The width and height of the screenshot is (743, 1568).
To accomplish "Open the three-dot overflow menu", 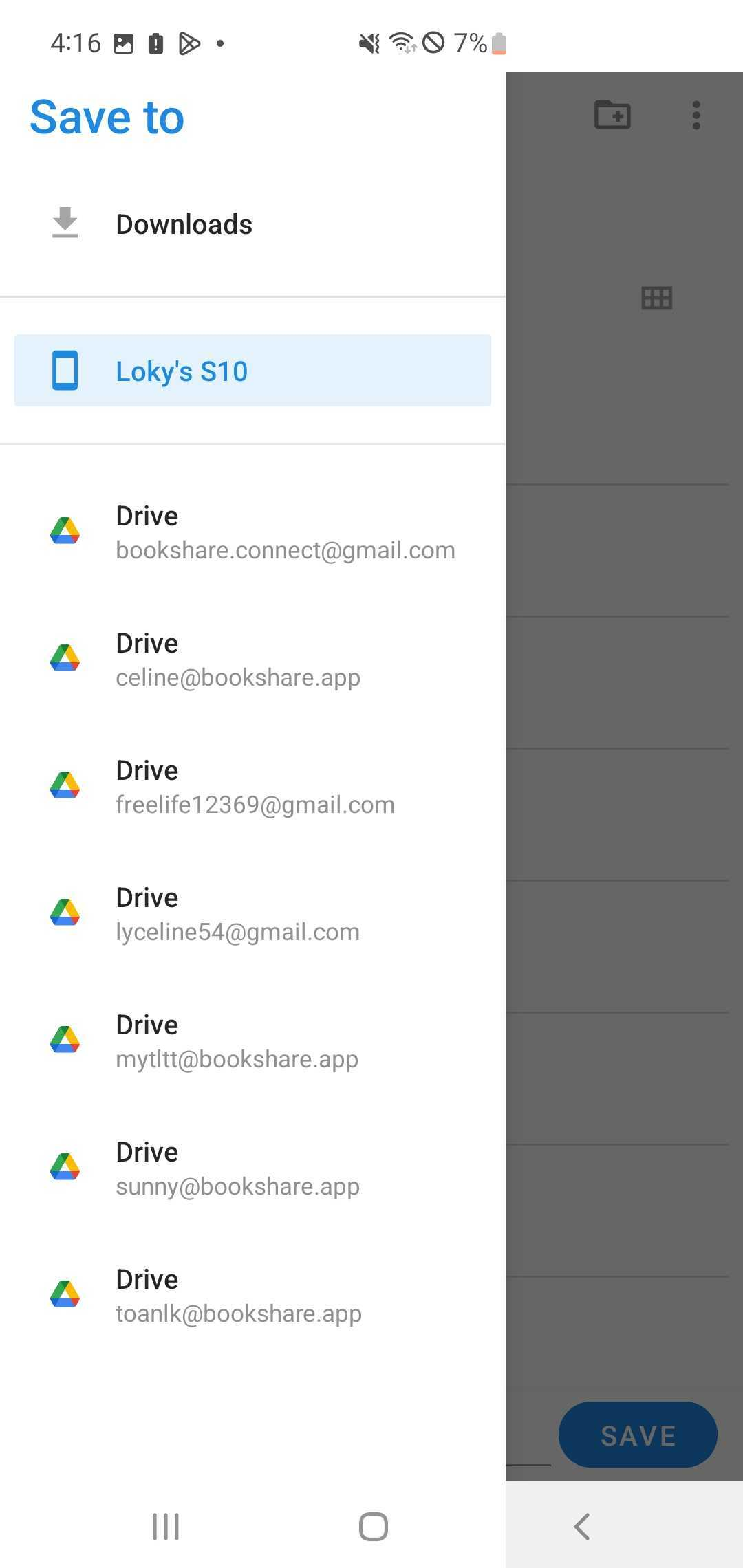I will click(x=696, y=115).
